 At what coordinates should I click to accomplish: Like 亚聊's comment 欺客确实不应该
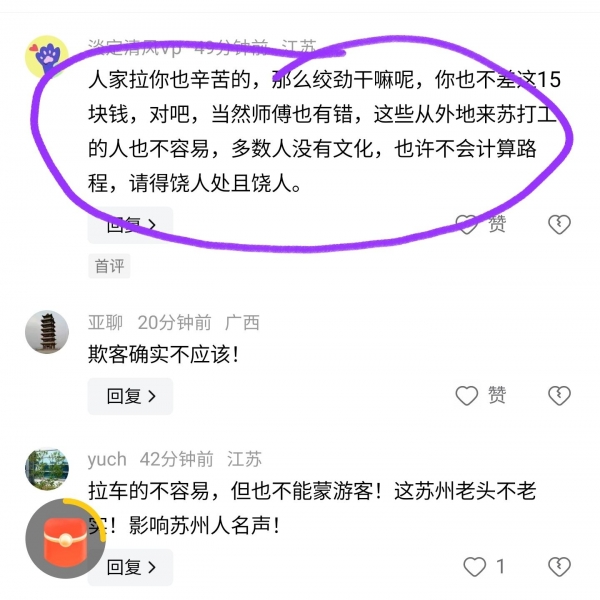[468, 396]
